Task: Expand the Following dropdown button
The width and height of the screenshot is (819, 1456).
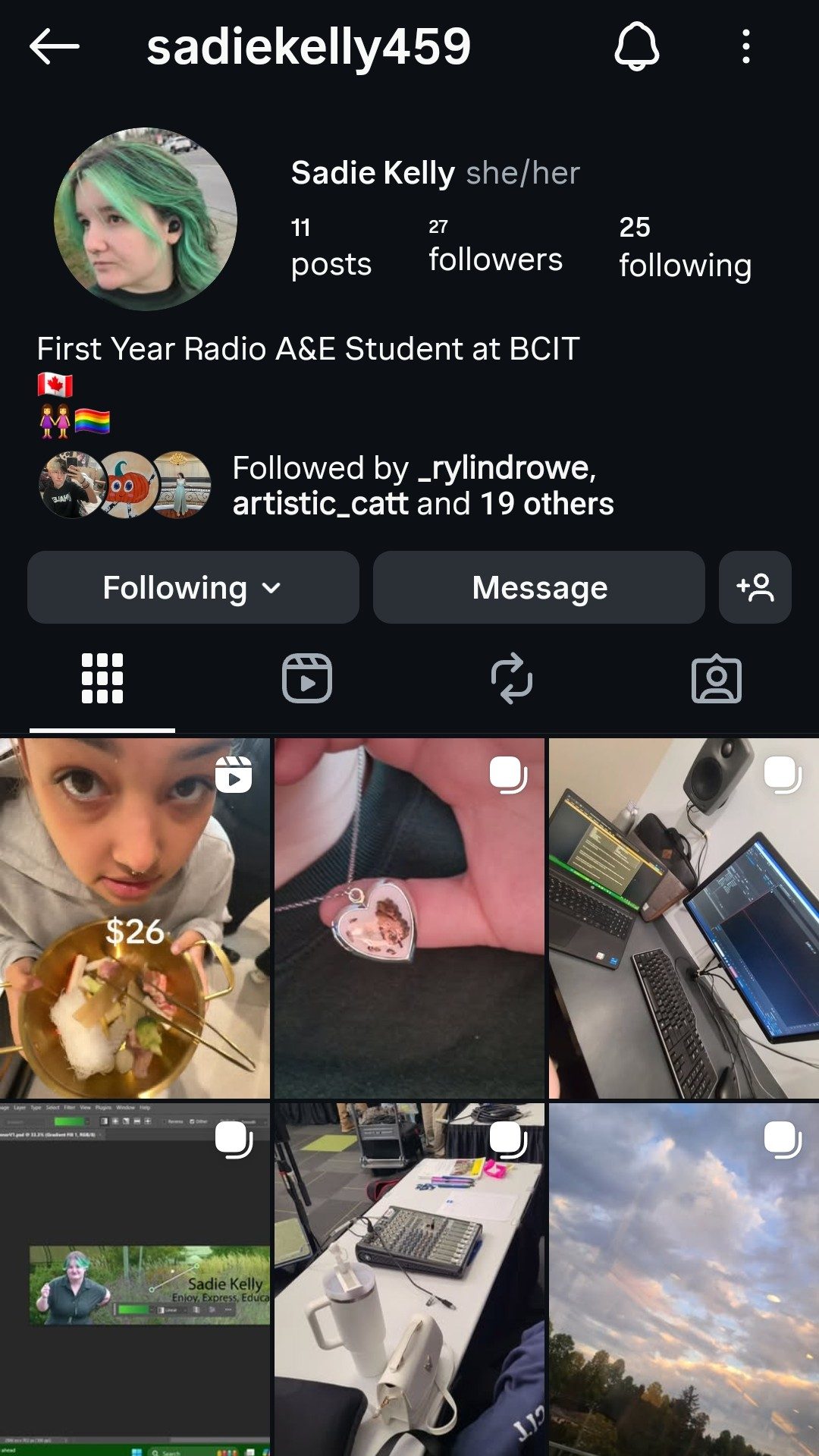Action: click(193, 588)
